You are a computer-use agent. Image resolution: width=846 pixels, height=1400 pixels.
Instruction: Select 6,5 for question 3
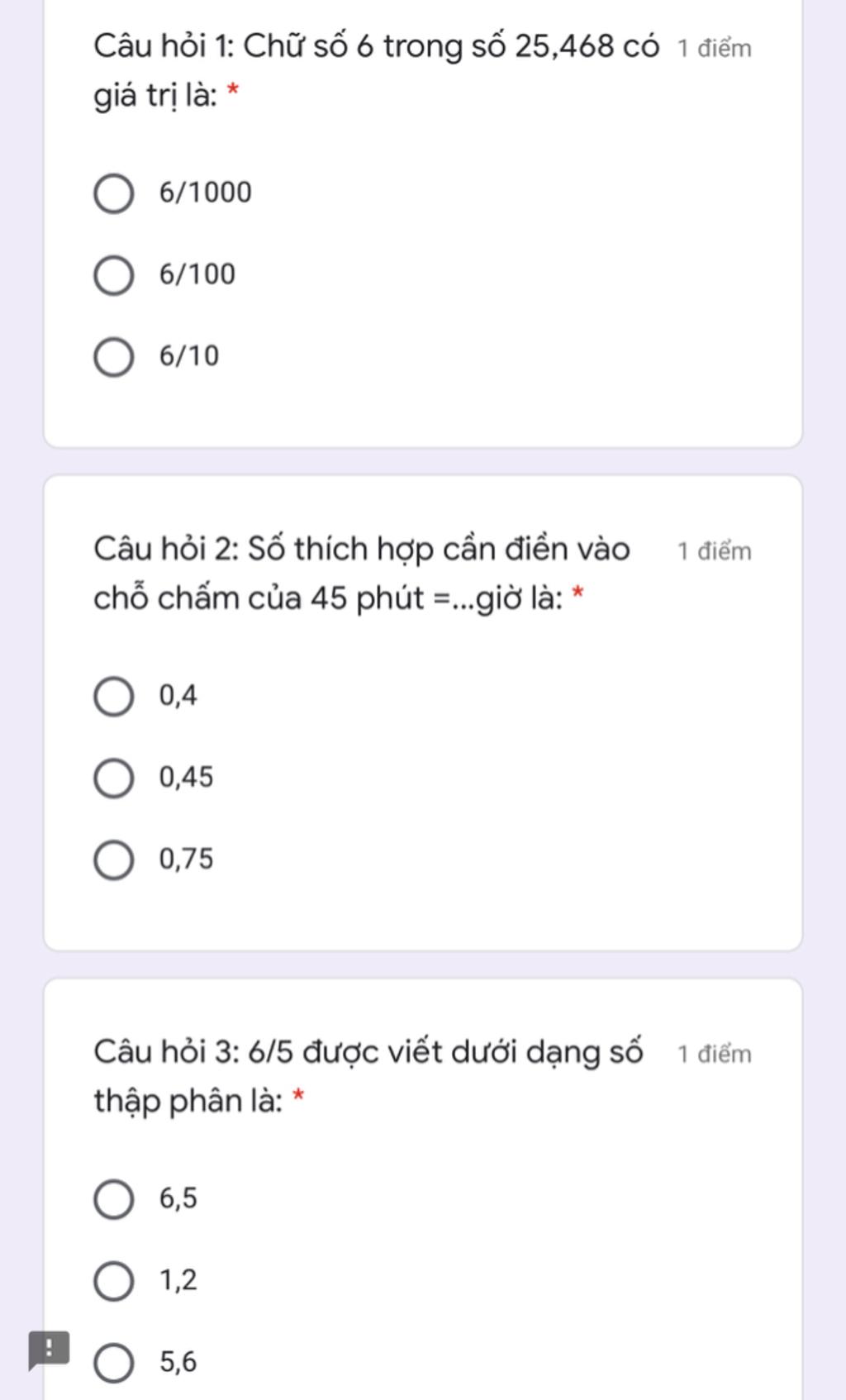tap(114, 1199)
